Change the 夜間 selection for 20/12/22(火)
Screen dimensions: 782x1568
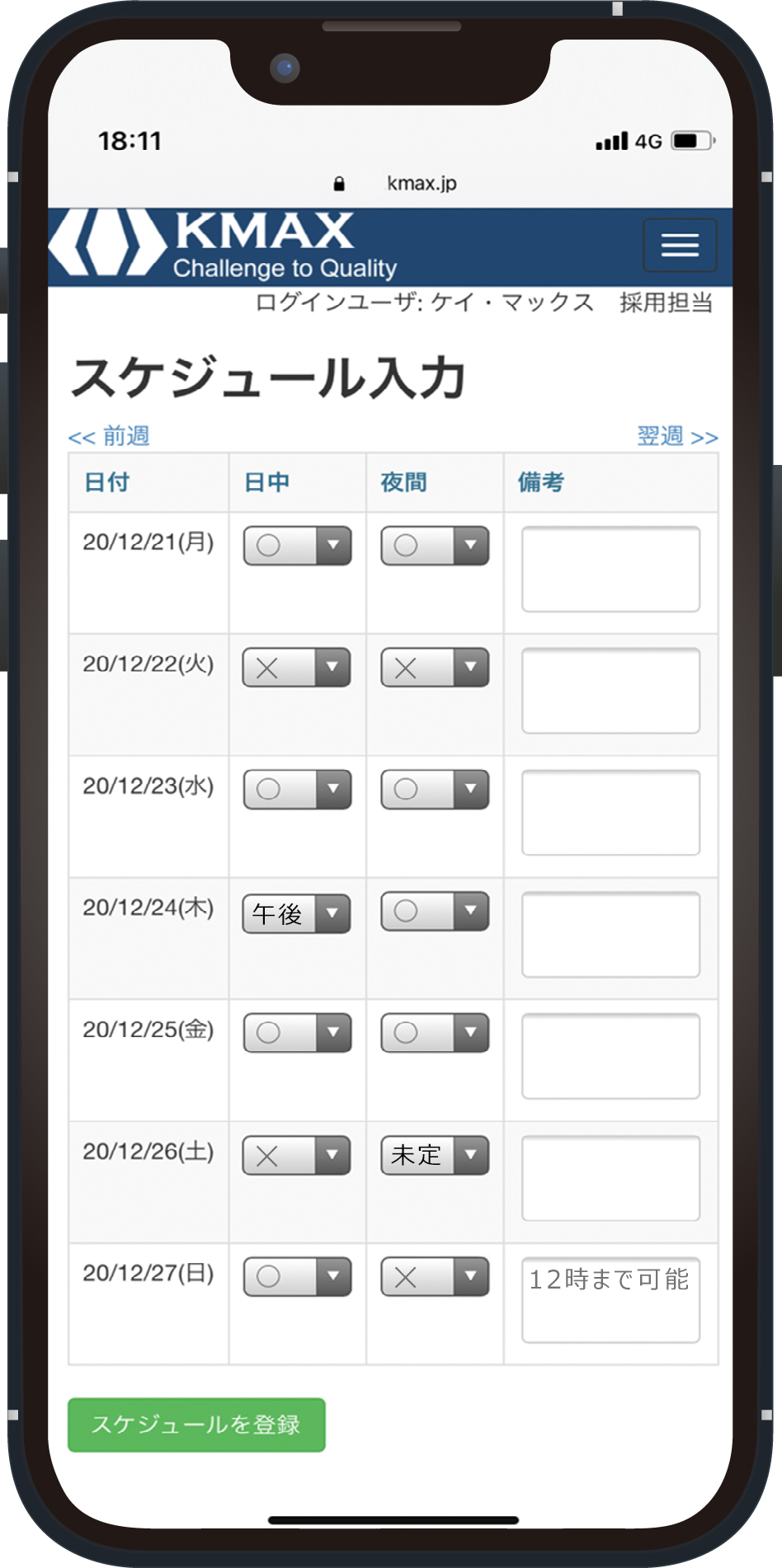pyautogui.click(x=435, y=667)
